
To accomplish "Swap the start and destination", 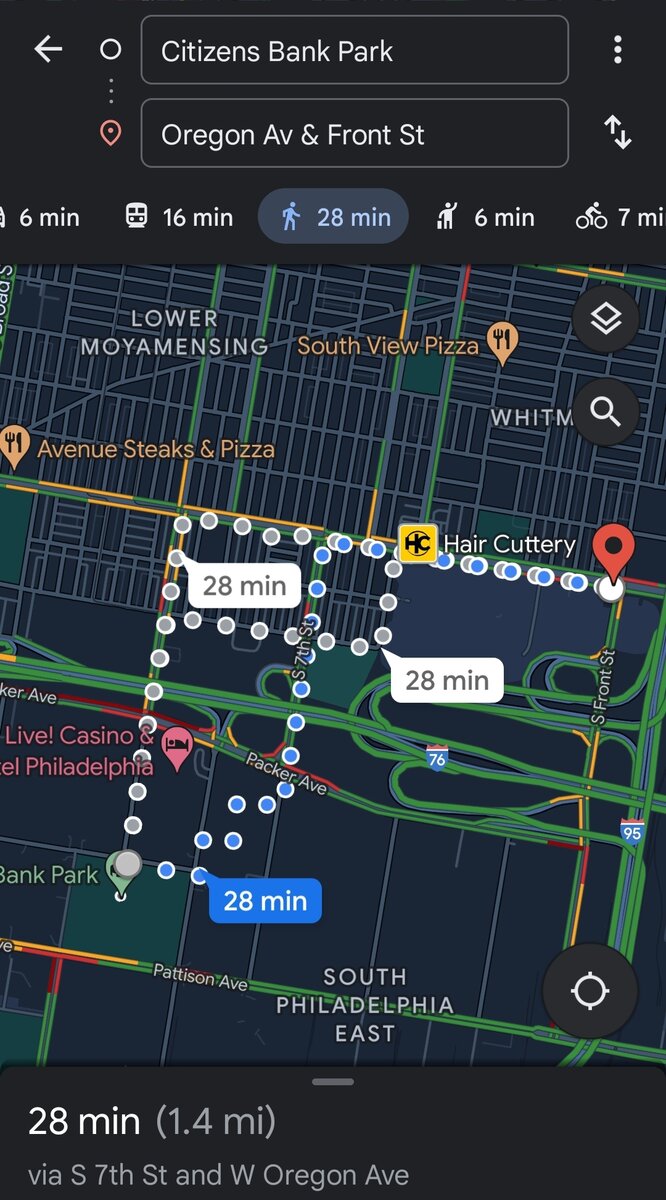I will pos(618,133).
